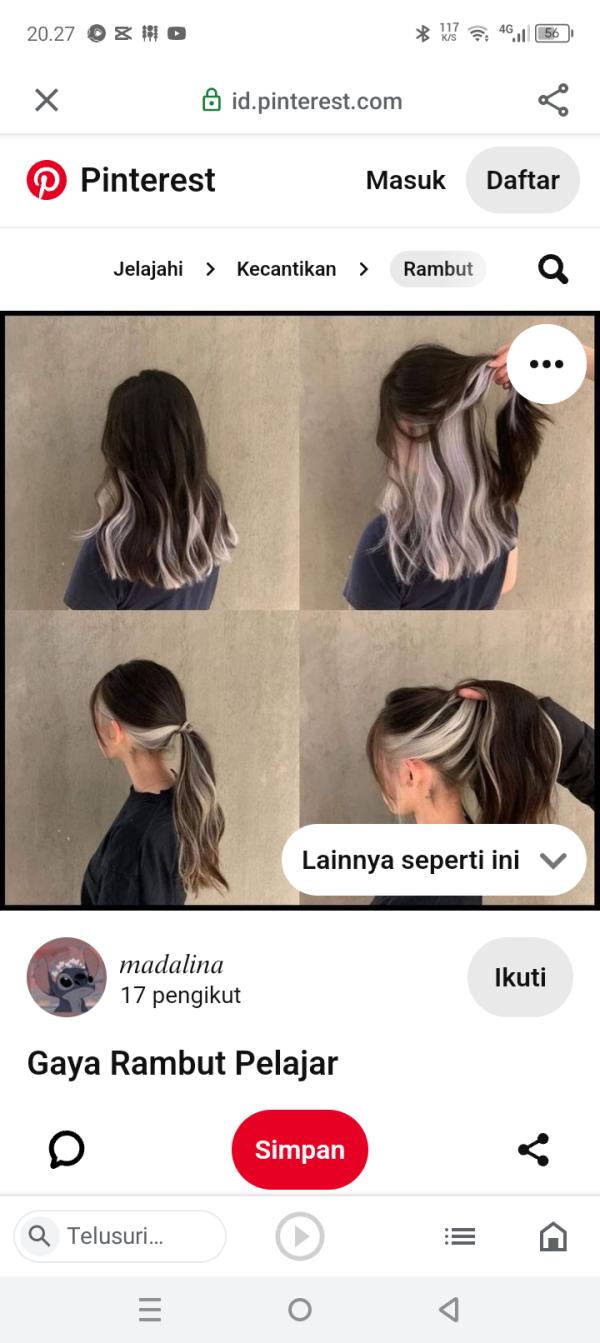The height and width of the screenshot is (1343, 600).
Task: Open the comments bubble
Action: tap(66, 1150)
